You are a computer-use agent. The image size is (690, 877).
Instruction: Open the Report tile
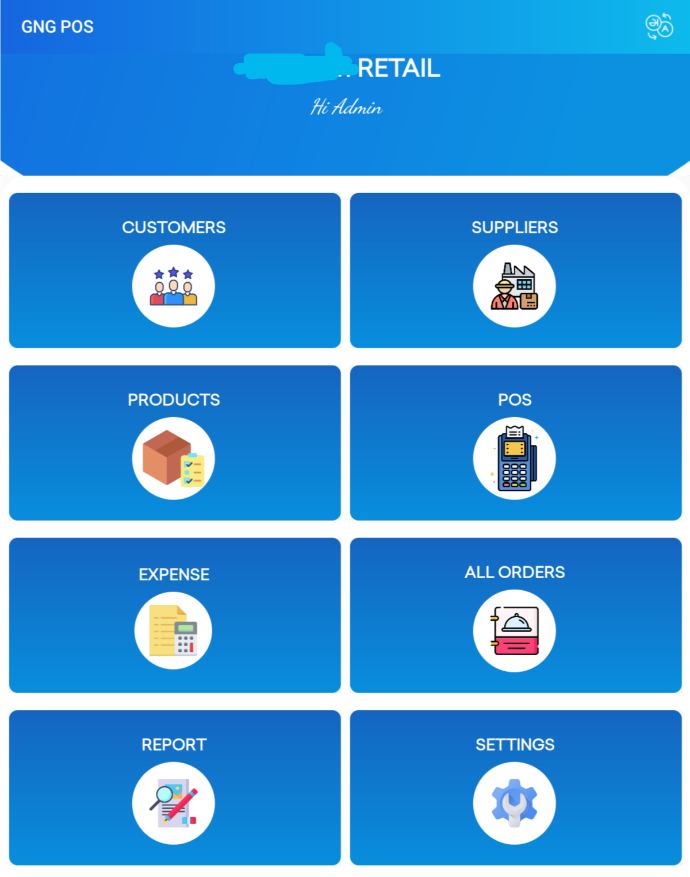point(174,788)
